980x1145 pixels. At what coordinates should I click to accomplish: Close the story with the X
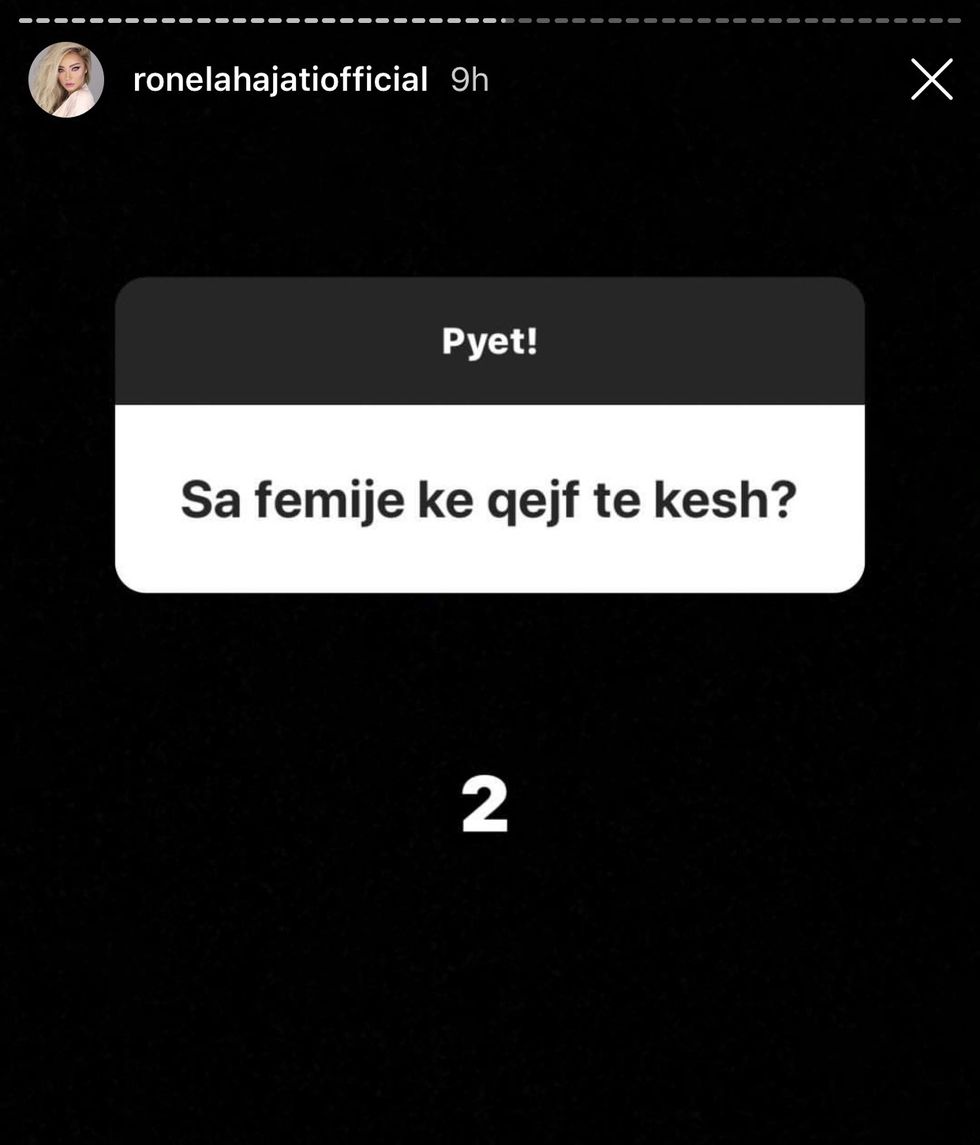pos(931,80)
